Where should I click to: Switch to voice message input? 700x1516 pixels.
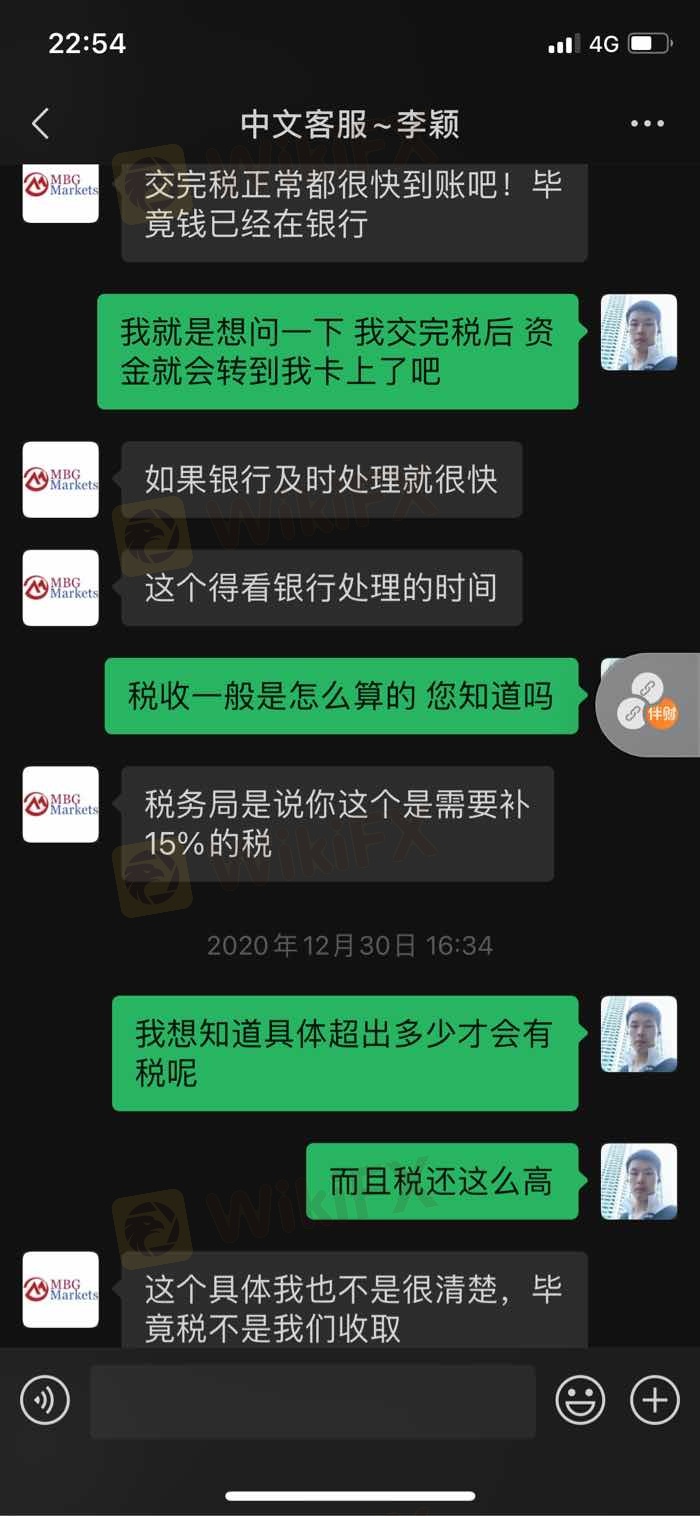[45, 1399]
